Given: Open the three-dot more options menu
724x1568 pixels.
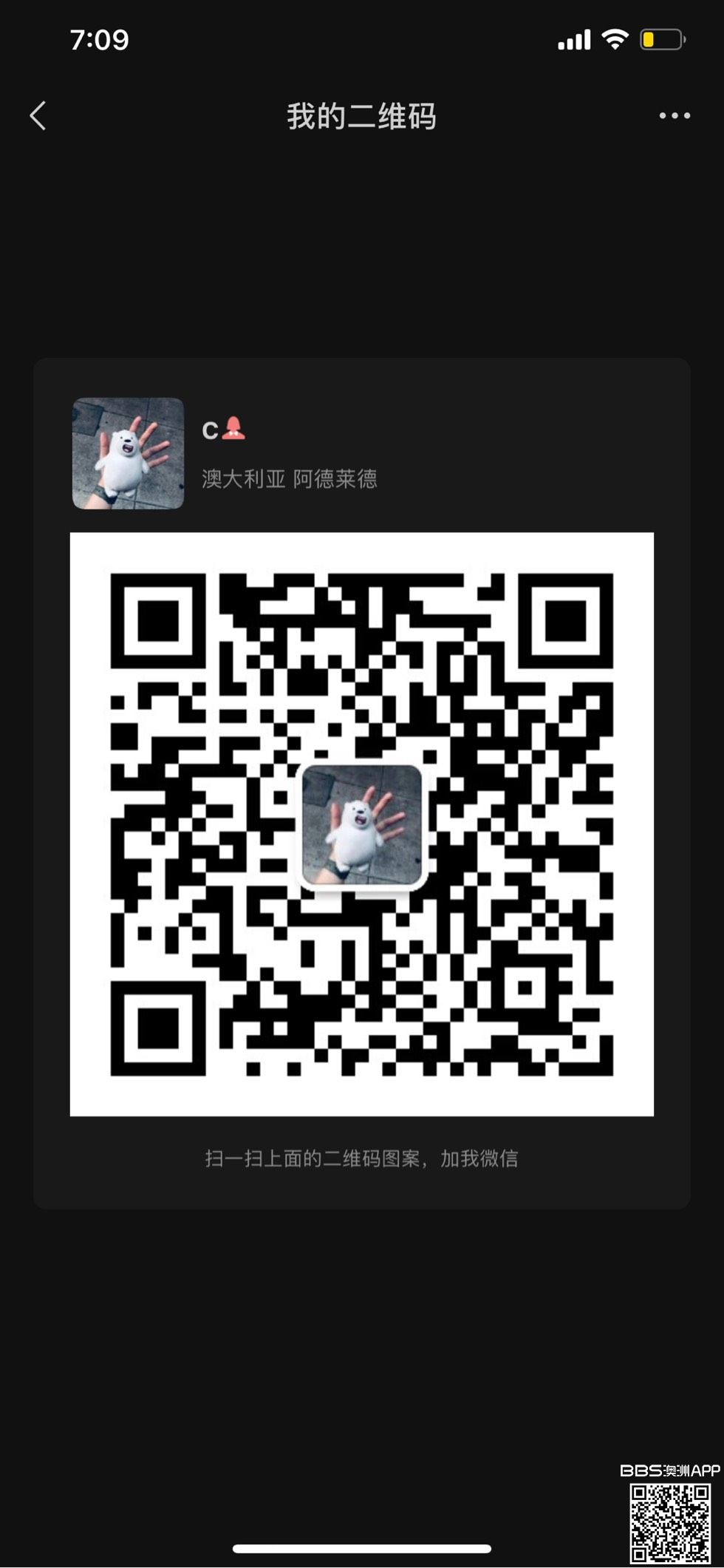Looking at the screenshot, I should coord(674,116).
